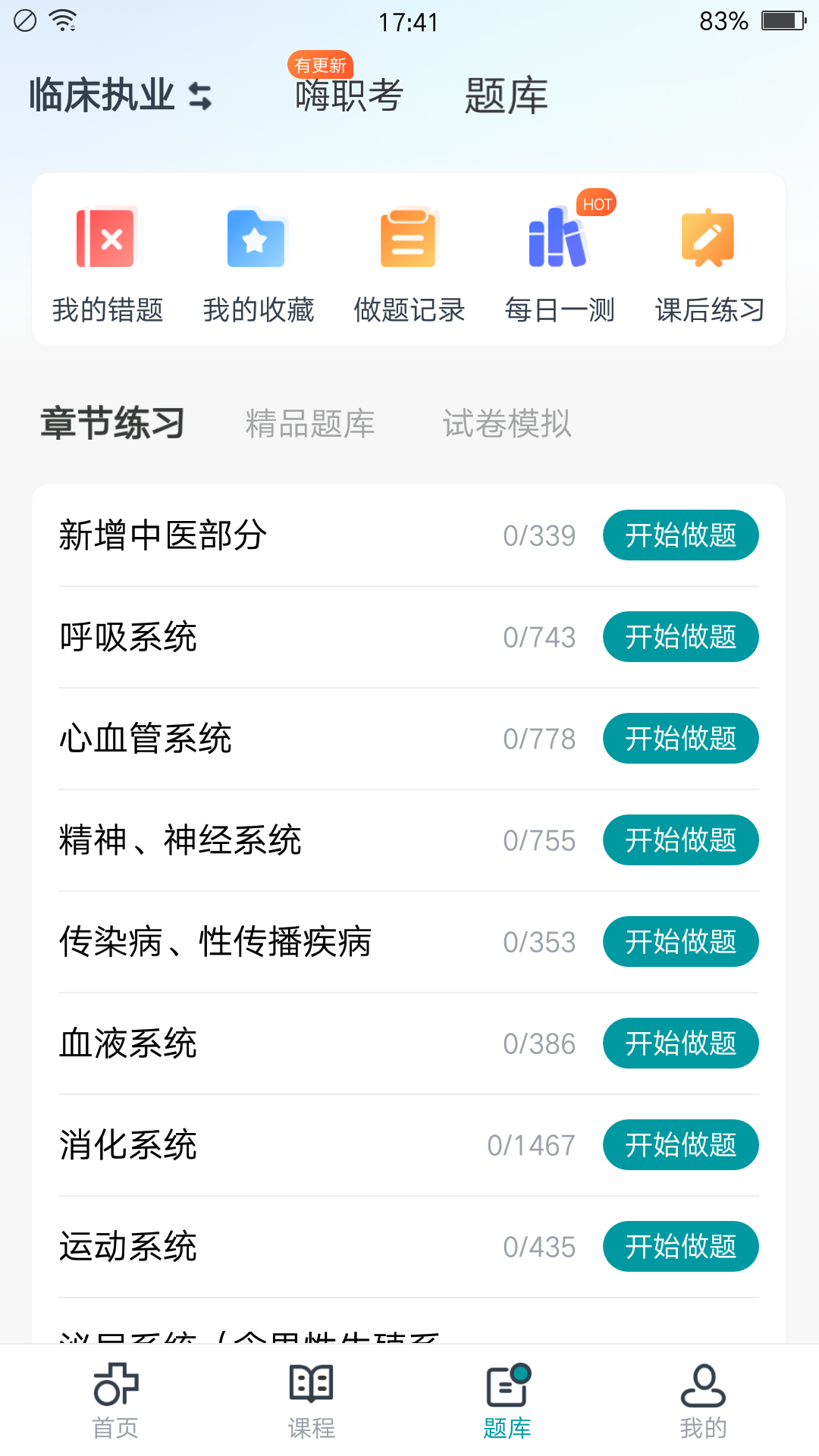View 做题记录 practice history

pyautogui.click(x=409, y=262)
